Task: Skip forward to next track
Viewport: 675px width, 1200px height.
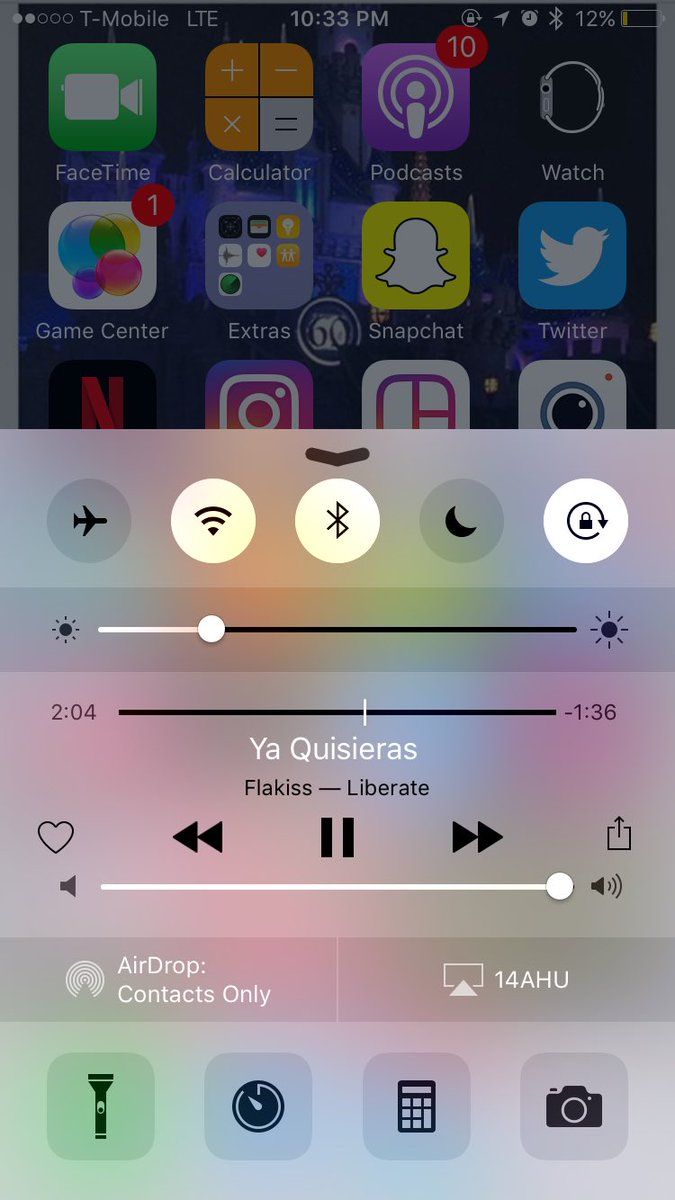Action: (x=477, y=837)
